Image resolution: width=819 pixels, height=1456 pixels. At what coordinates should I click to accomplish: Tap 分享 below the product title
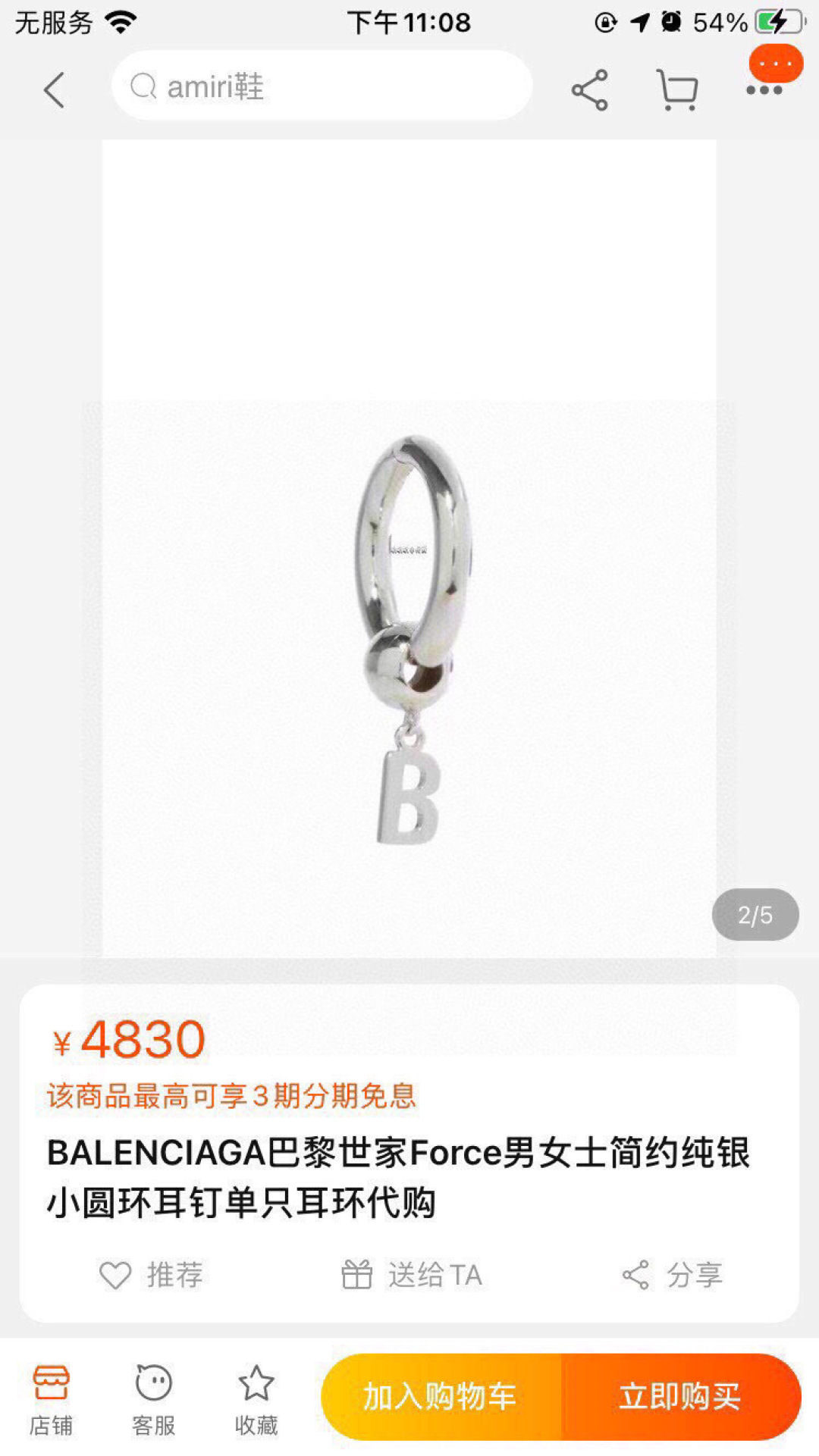click(672, 1275)
